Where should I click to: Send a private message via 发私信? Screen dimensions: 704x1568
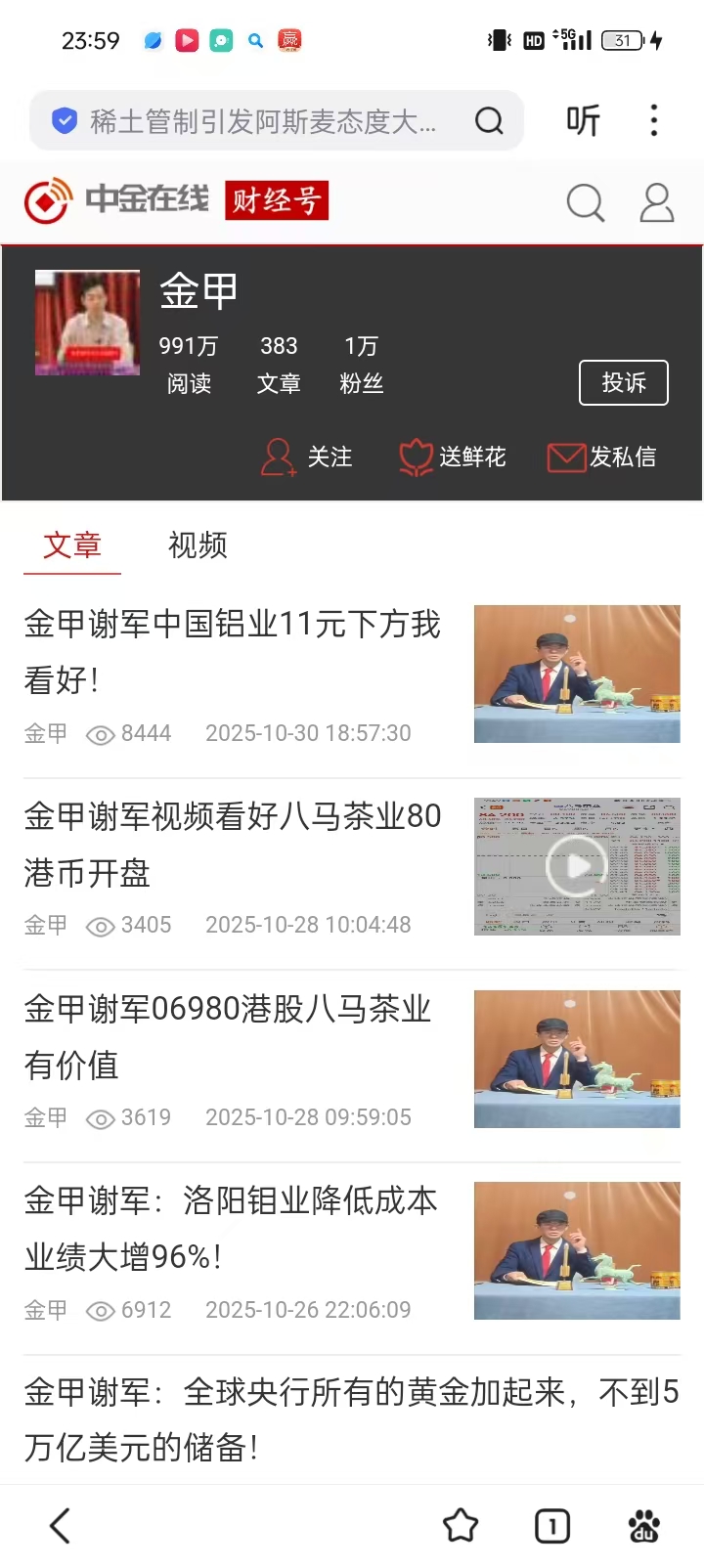(x=601, y=457)
